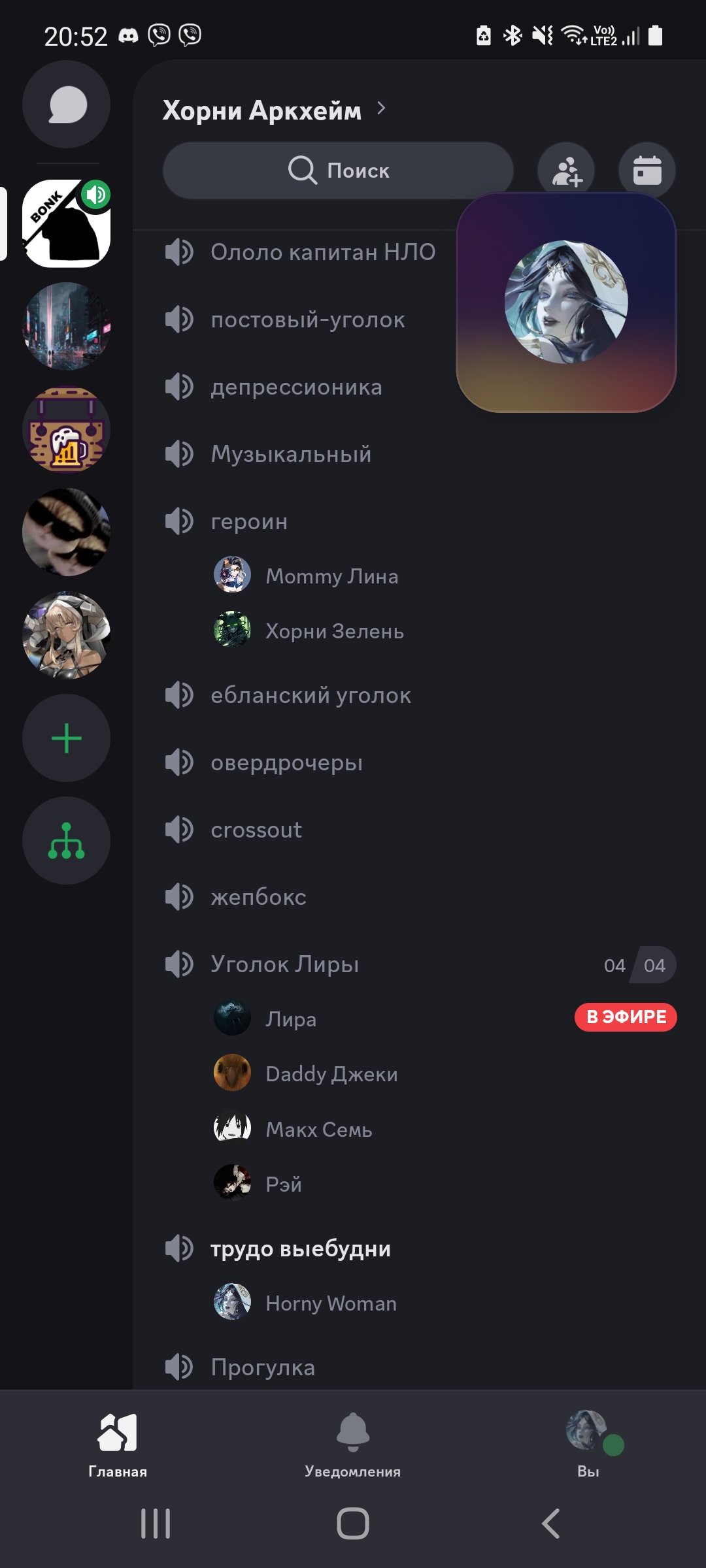View Лира's live stream user row
This screenshot has width=706, height=1568.
[291, 1019]
